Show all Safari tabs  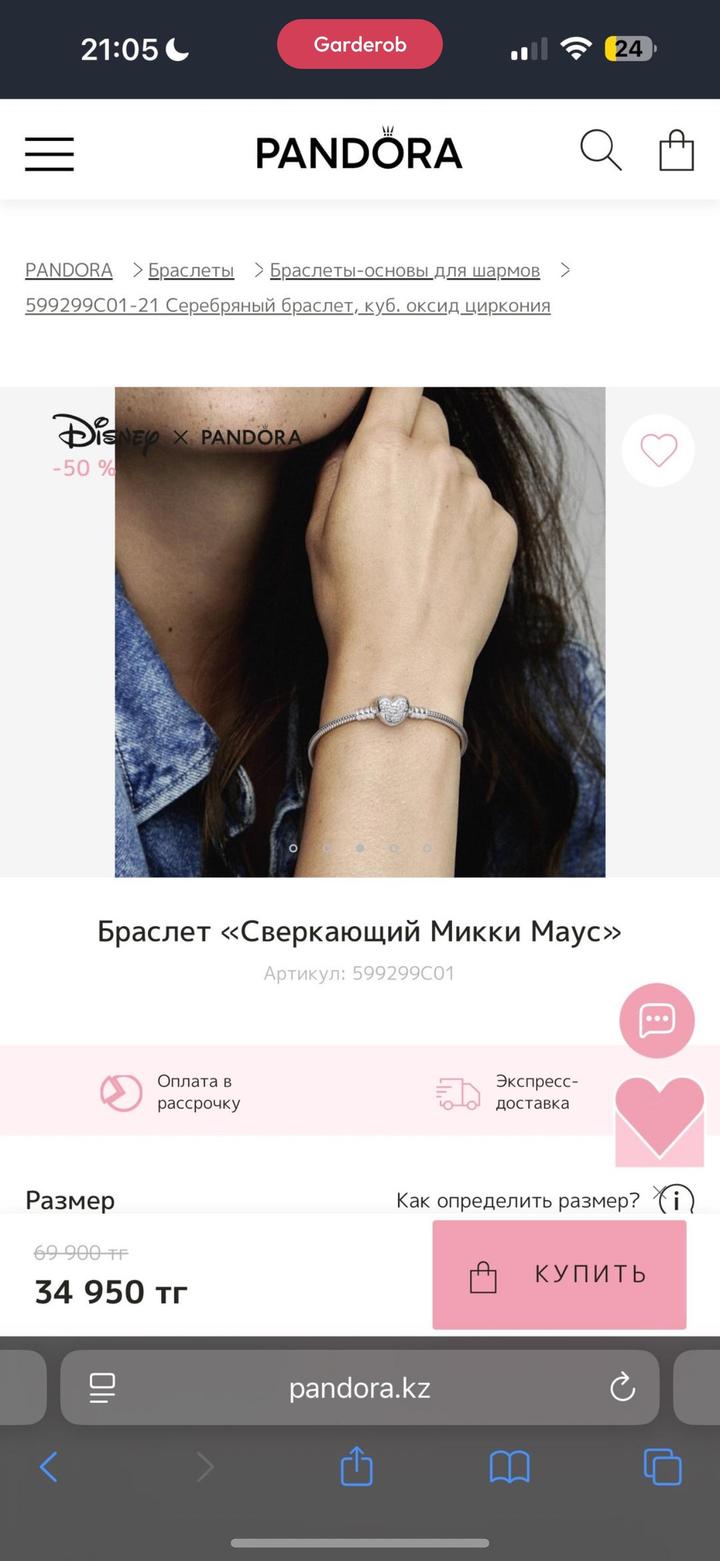662,1467
